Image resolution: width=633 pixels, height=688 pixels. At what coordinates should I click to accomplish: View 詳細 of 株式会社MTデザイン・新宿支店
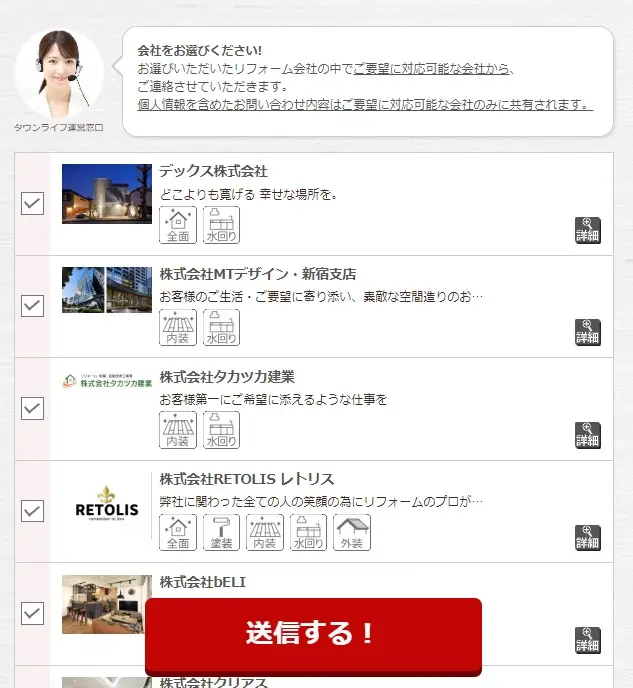pos(587,332)
